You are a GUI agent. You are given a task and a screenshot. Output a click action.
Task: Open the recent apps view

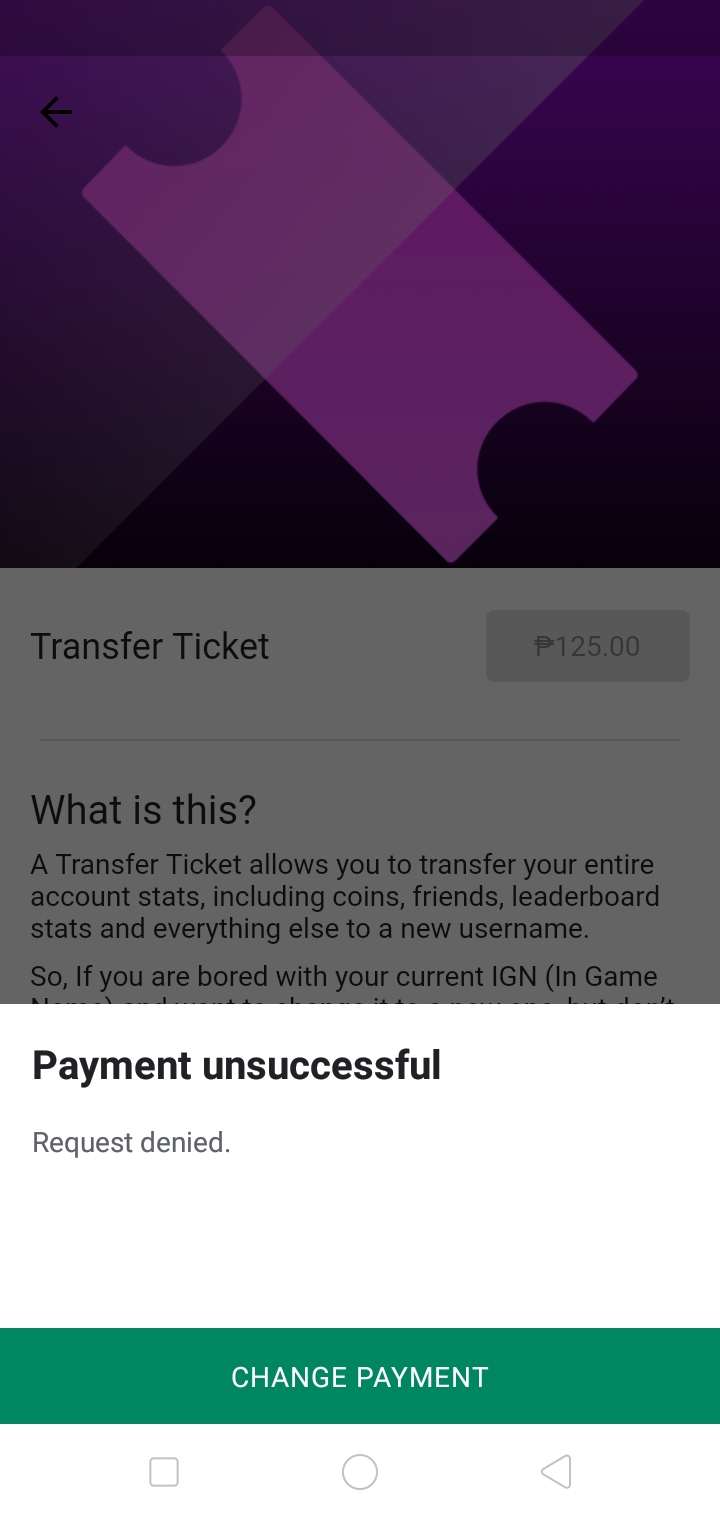164,1472
